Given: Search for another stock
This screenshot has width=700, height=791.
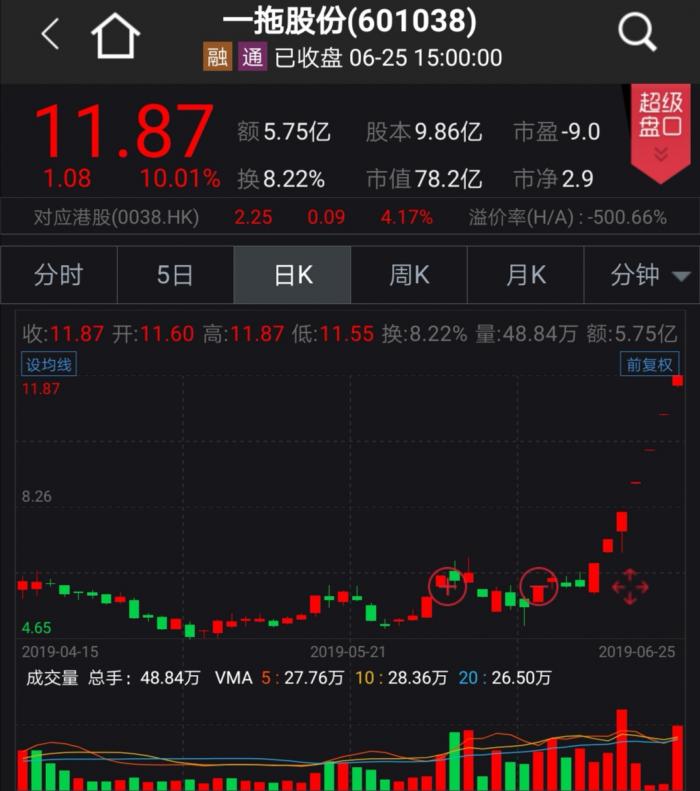Looking at the screenshot, I should pyautogui.click(x=637, y=34).
